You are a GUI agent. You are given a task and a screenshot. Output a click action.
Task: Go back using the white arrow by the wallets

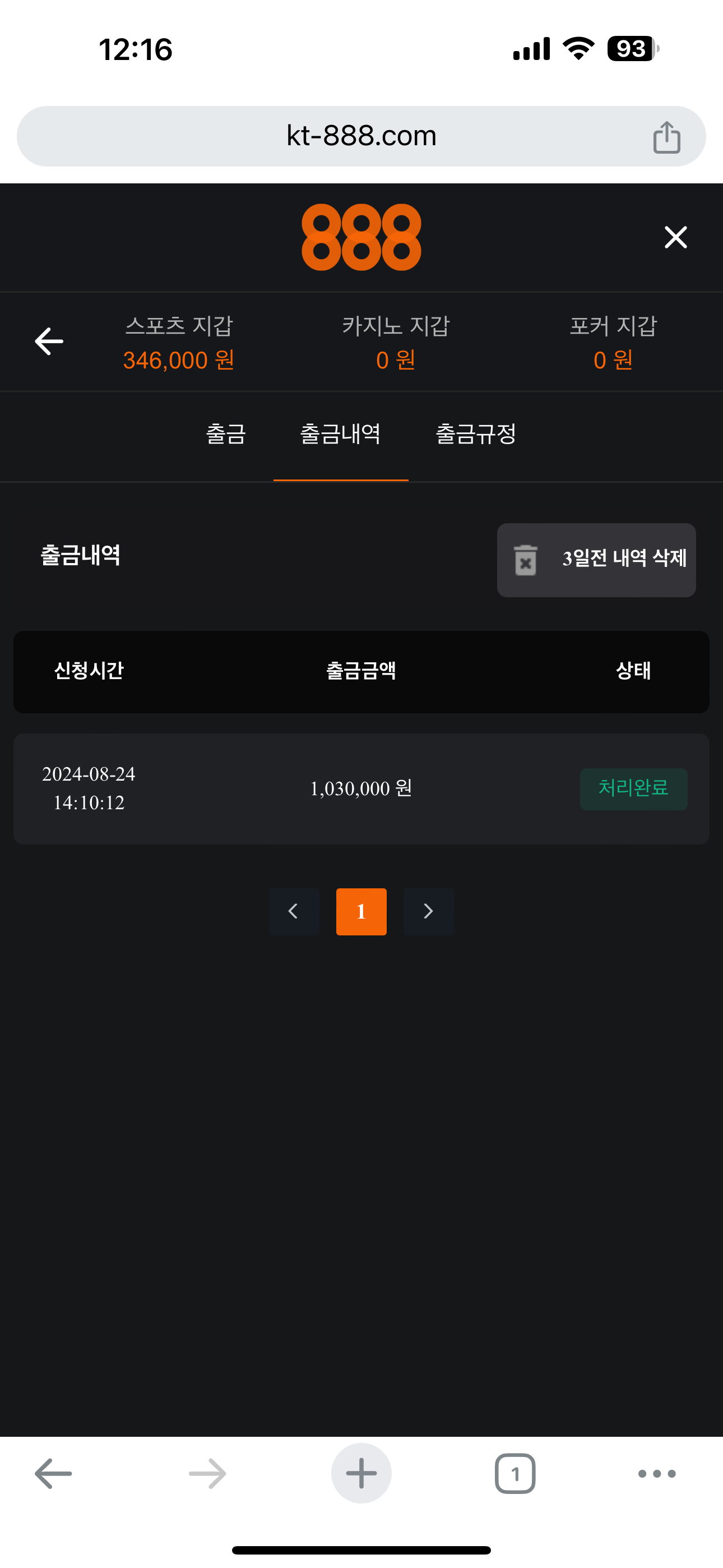49,342
